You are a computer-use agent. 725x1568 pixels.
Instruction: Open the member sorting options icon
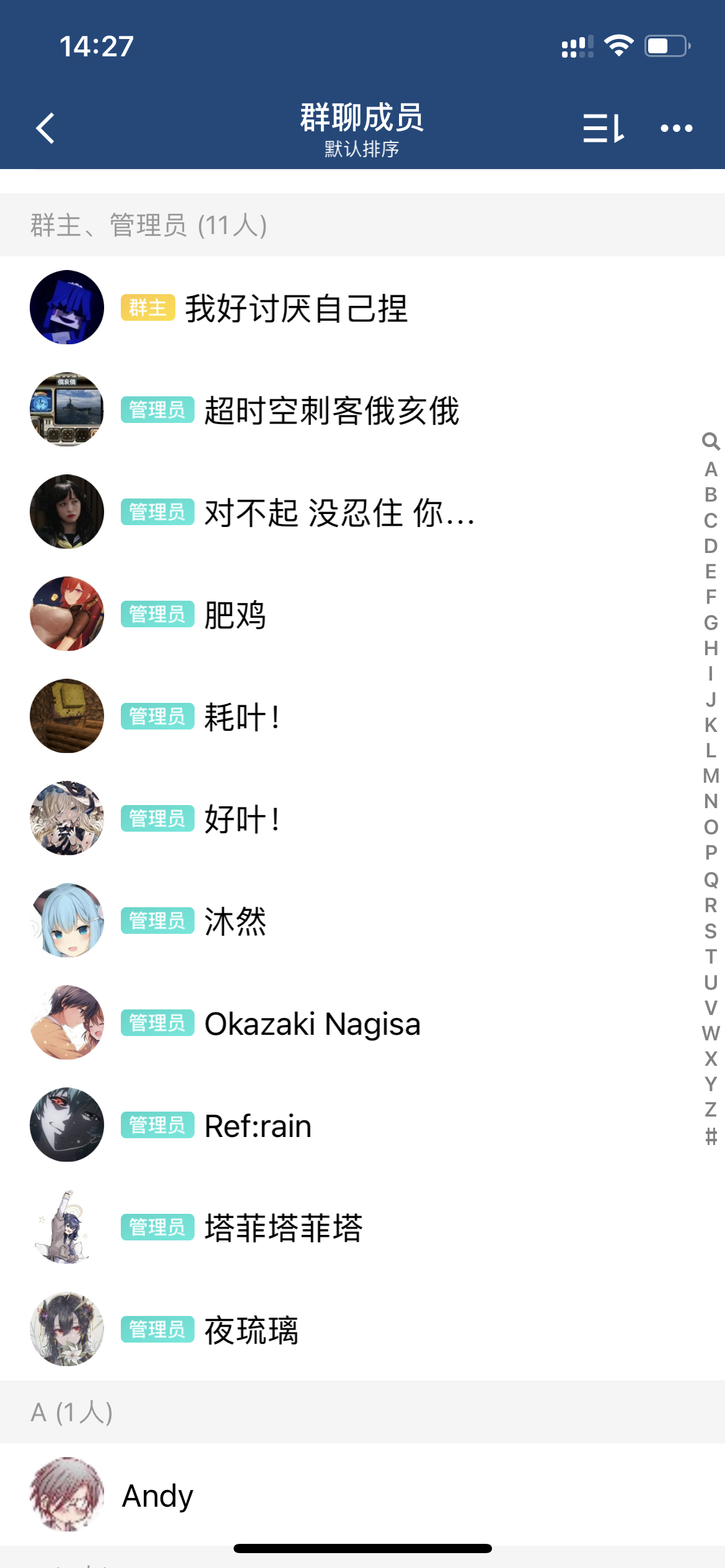point(603,128)
